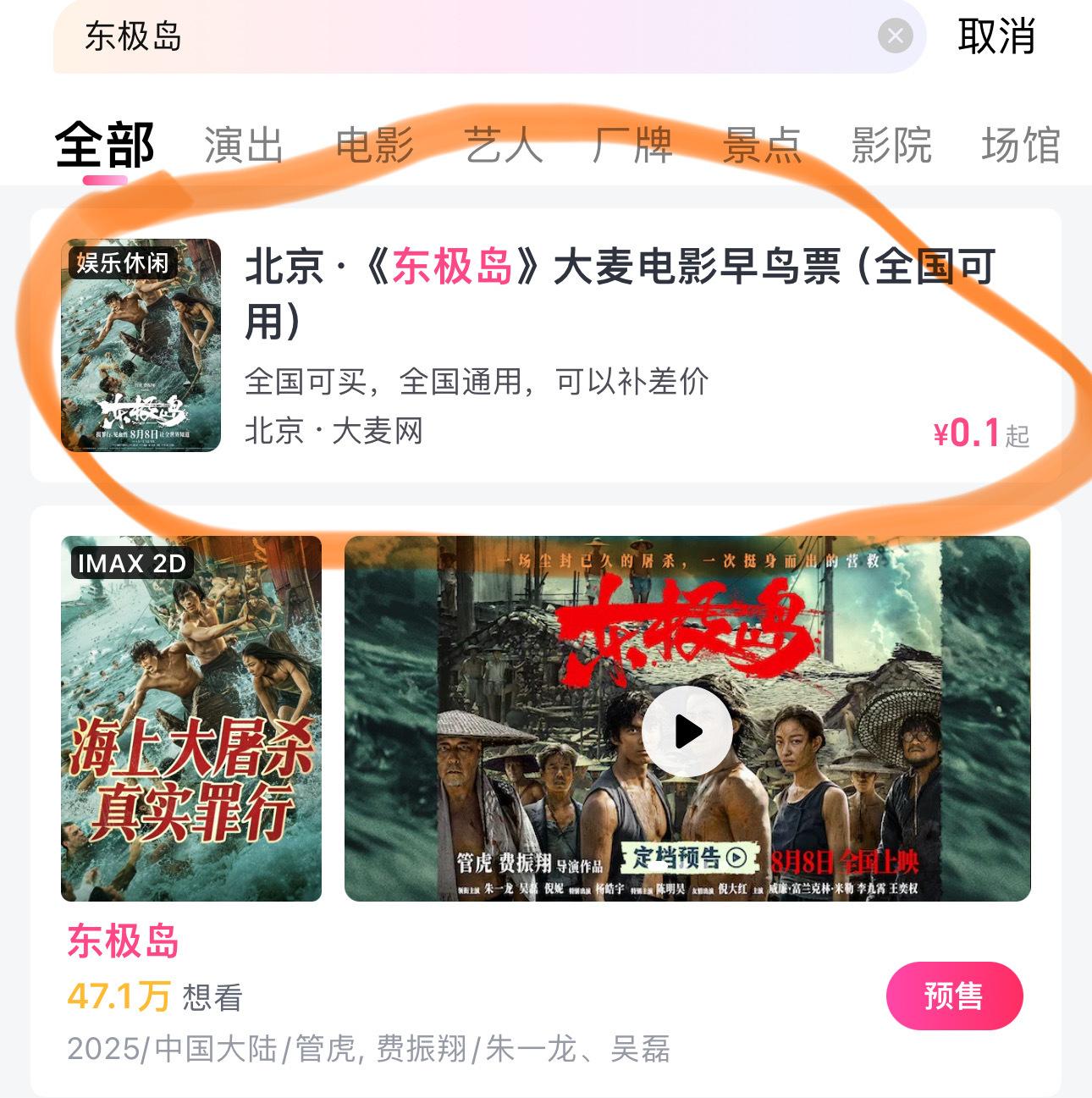Open the 场馆 tab
The width and height of the screenshot is (1092, 1098).
[x=1021, y=146]
